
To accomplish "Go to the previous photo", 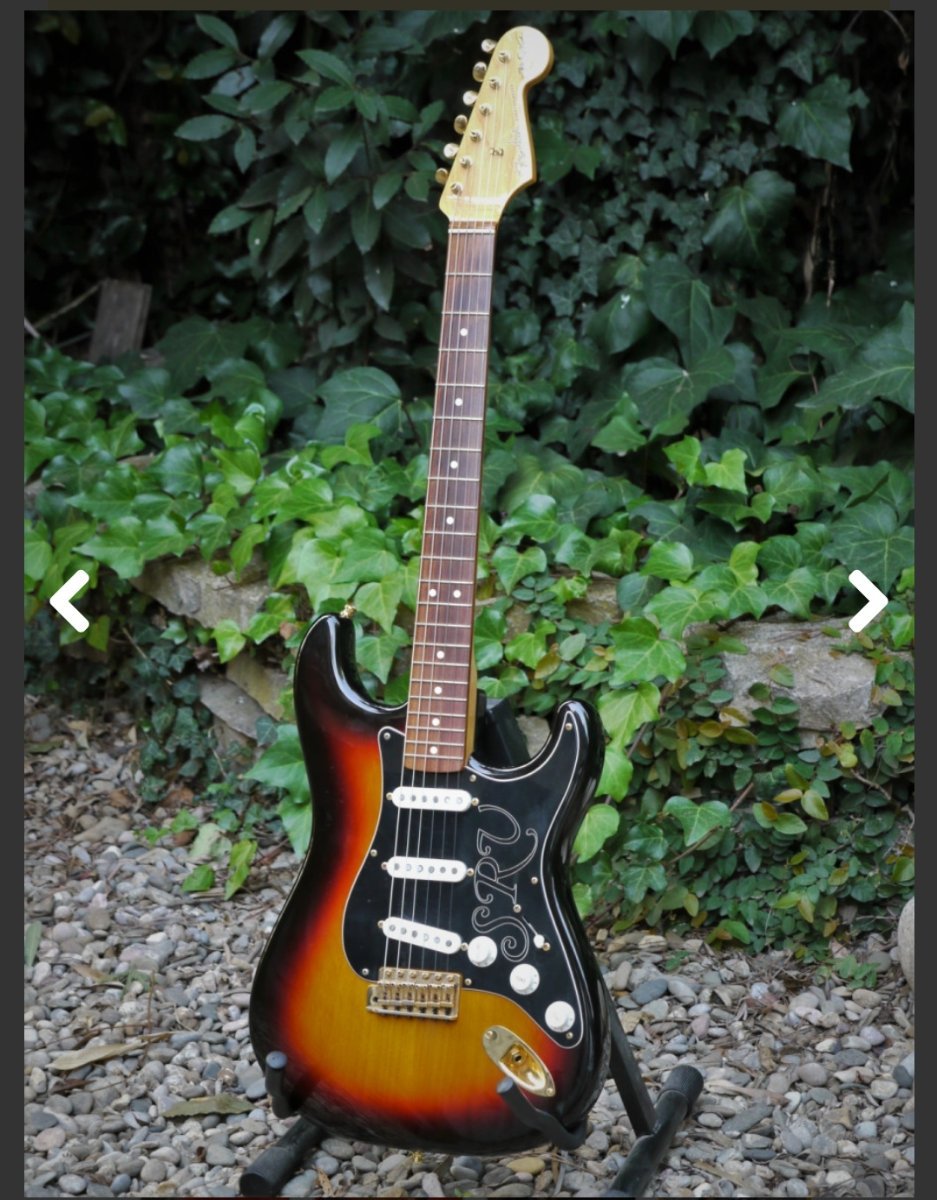I will 69,601.
